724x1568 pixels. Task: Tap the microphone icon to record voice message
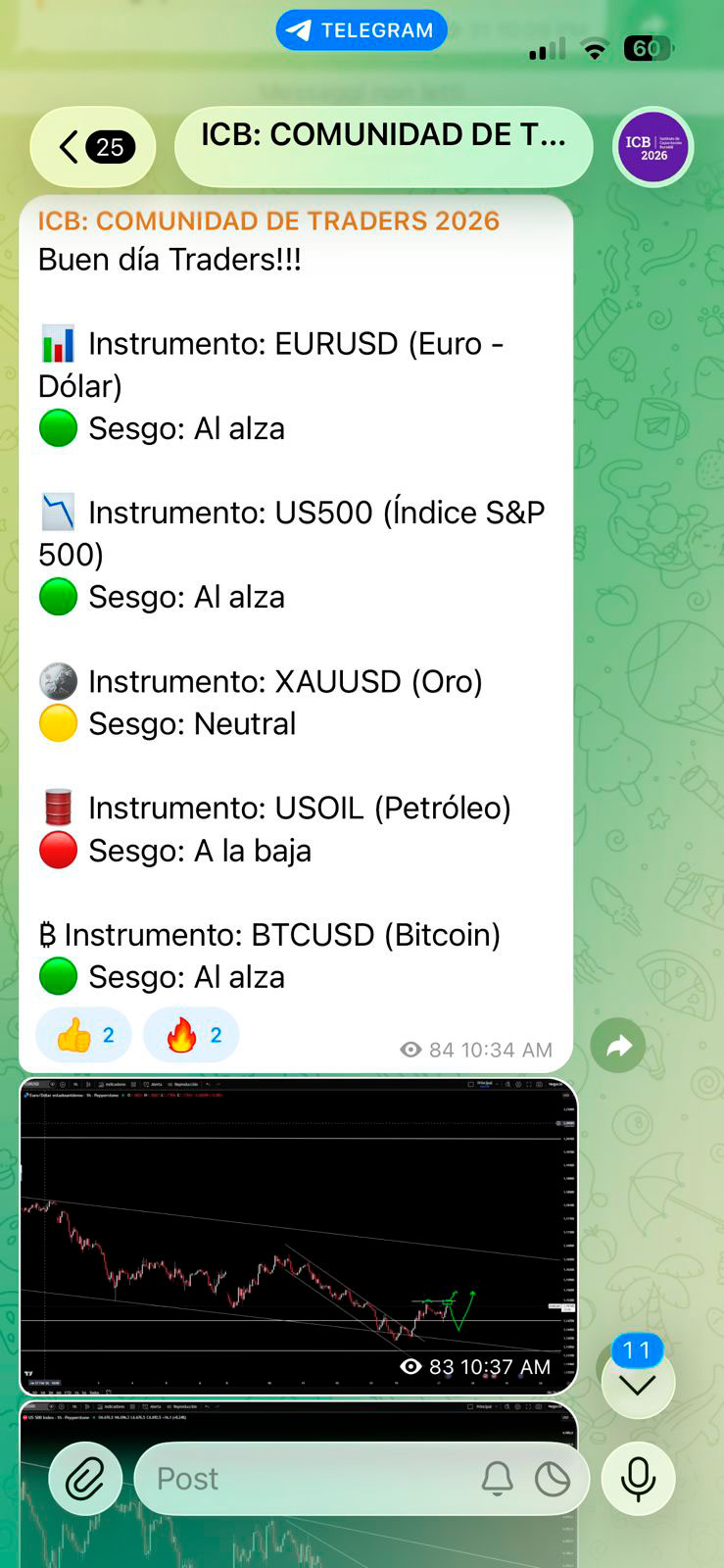(638, 1478)
